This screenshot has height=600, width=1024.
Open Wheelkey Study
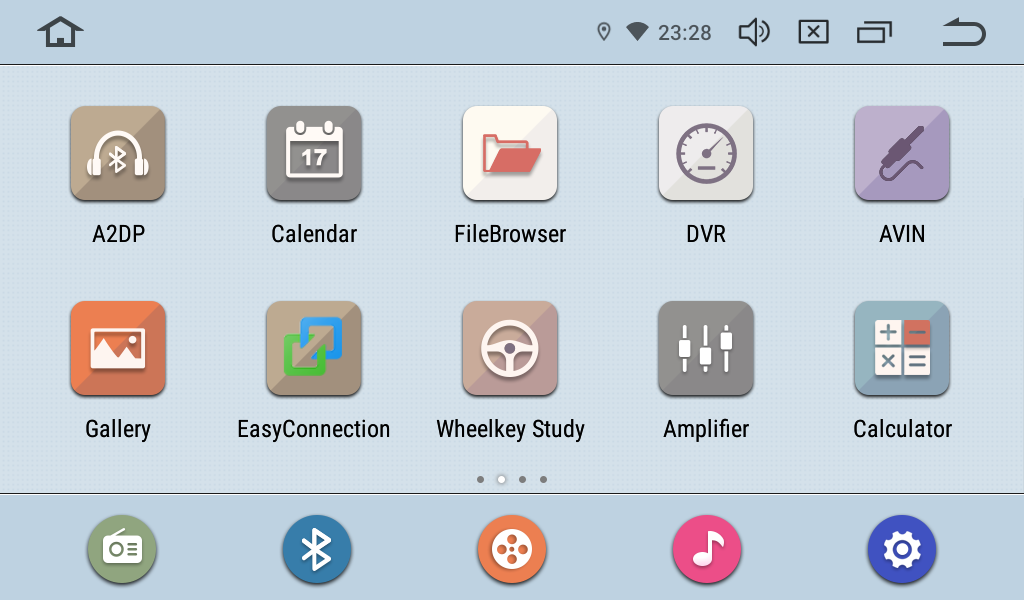pos(510,349)
